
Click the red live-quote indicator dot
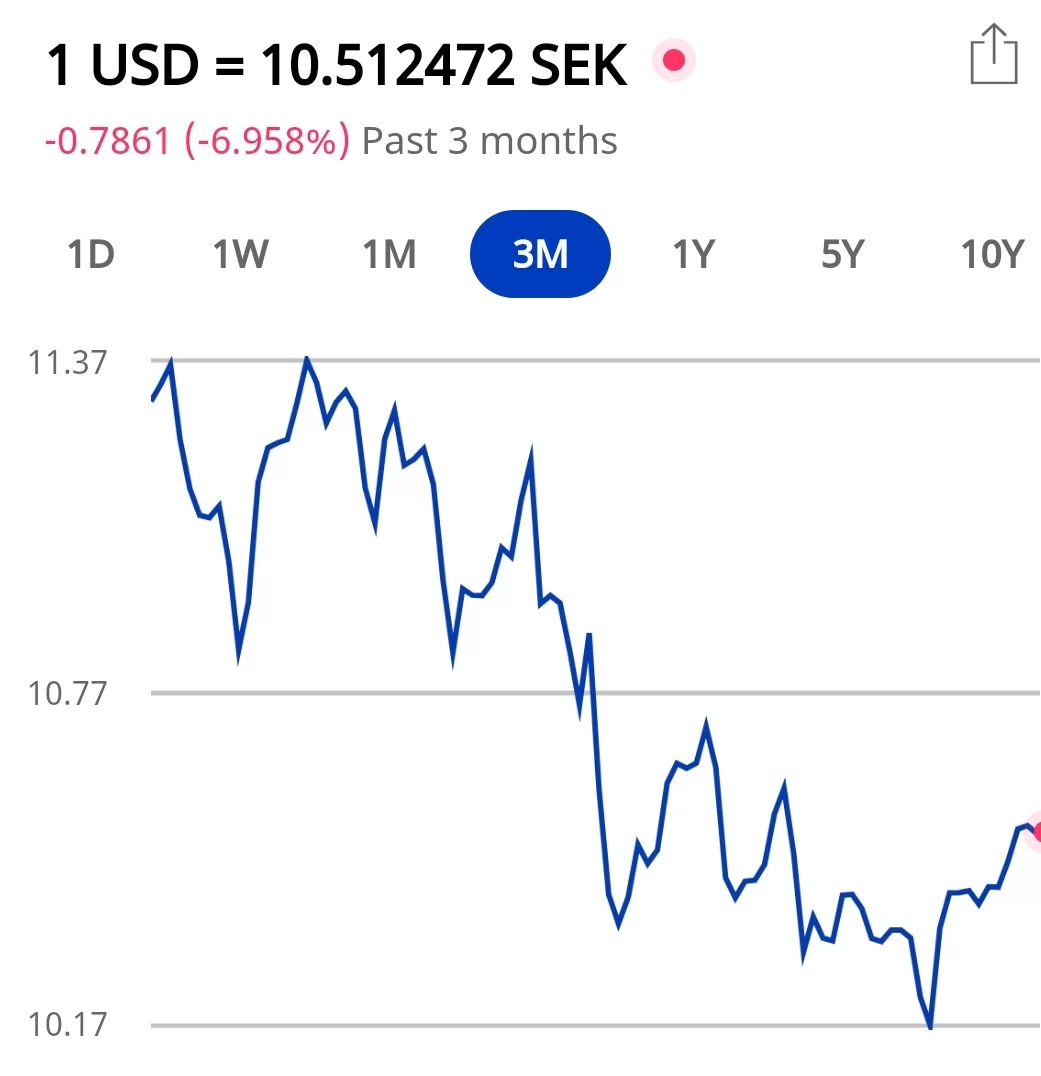pyautogui.click(x=675, y=60)
